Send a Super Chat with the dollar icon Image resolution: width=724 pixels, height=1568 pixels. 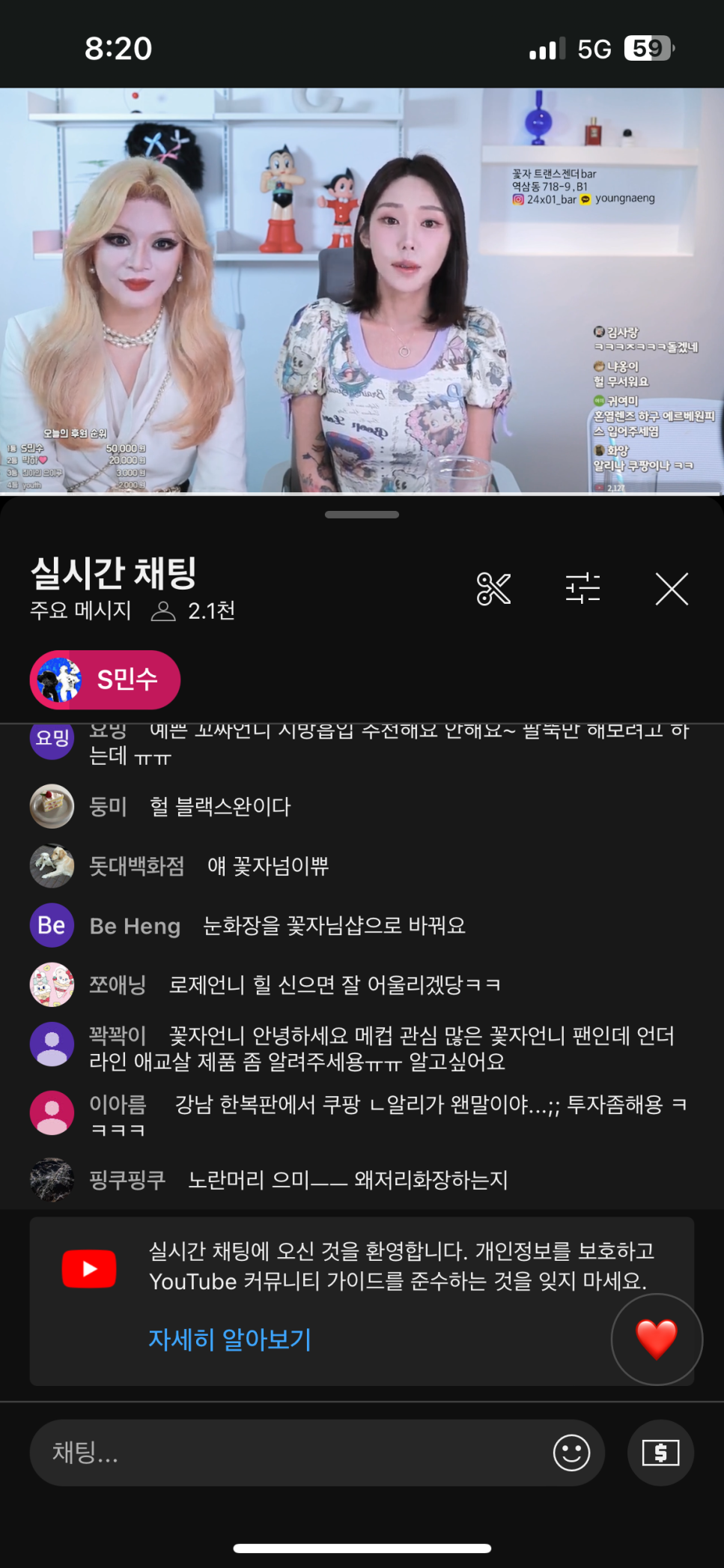tap(660, 1453)
